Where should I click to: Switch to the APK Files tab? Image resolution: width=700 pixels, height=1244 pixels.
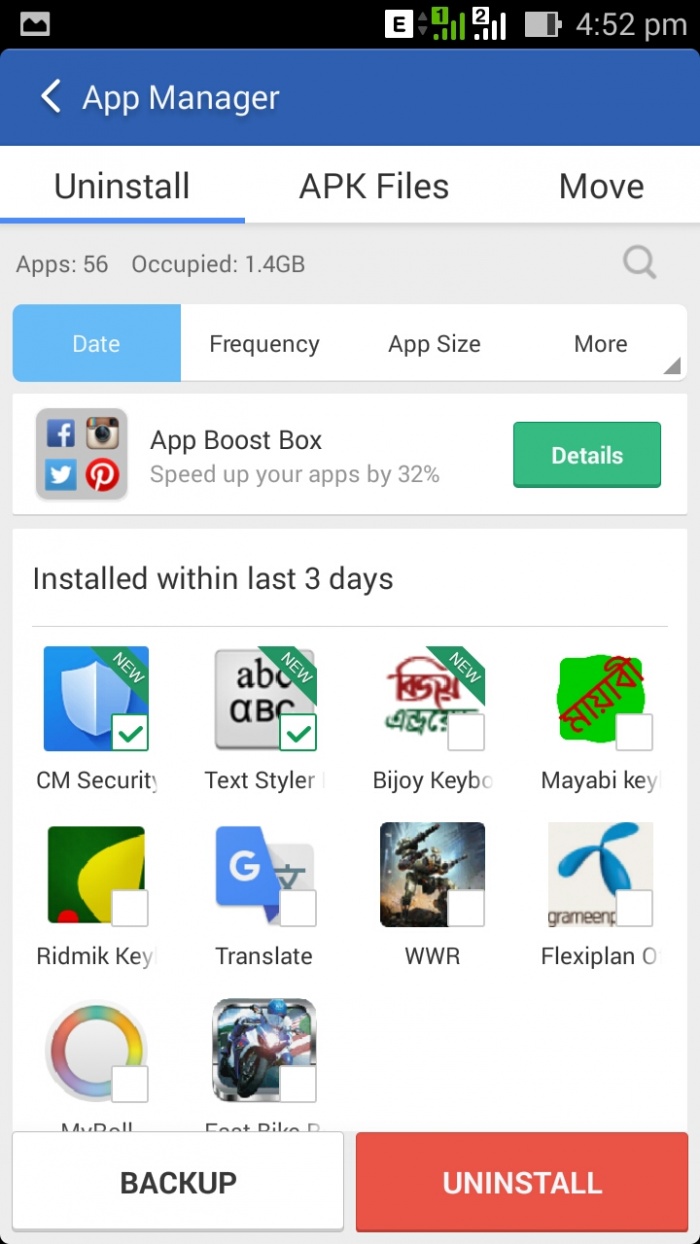coord(374,186)
